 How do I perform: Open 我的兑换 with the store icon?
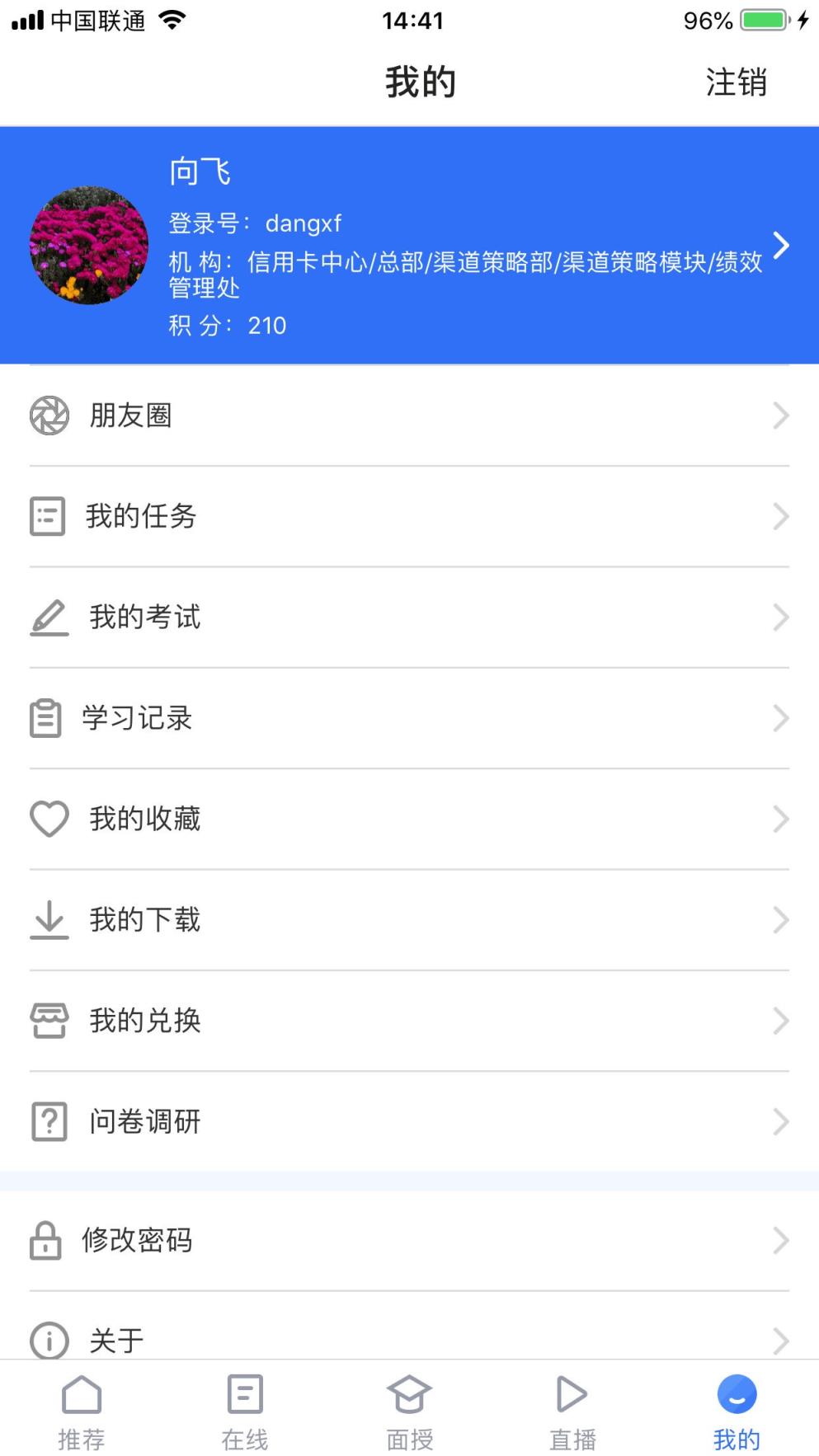coord(47,1021)
